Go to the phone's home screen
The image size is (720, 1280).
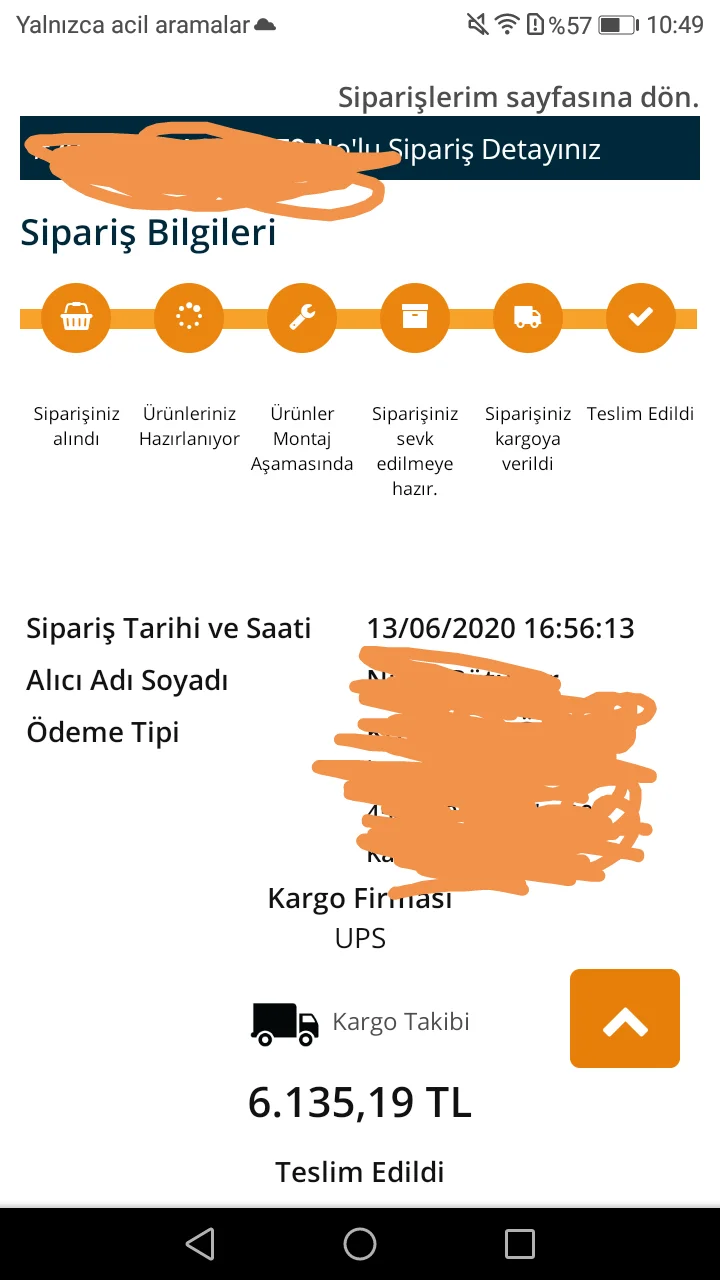360,1244
